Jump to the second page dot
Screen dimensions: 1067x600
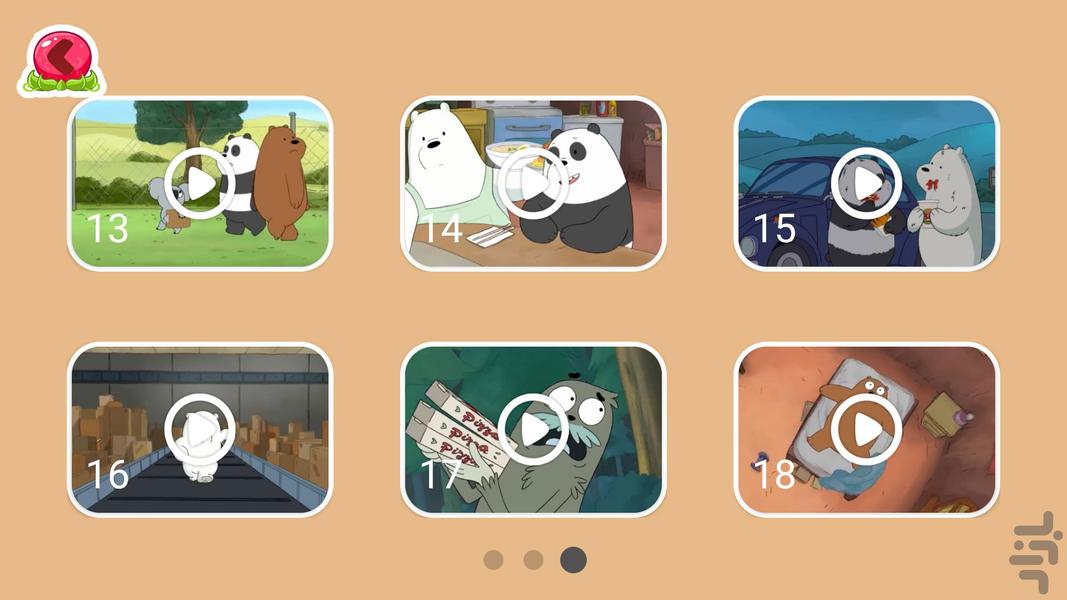[533, 560]
